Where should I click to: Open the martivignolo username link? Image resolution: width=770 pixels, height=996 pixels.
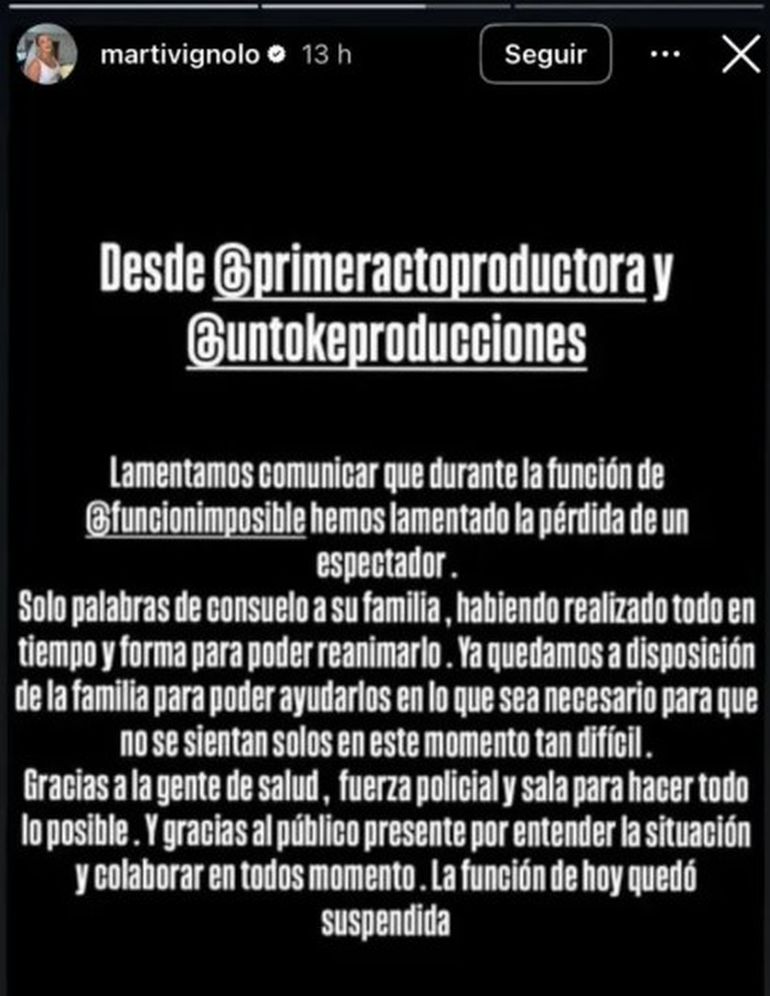coord(180,56)
